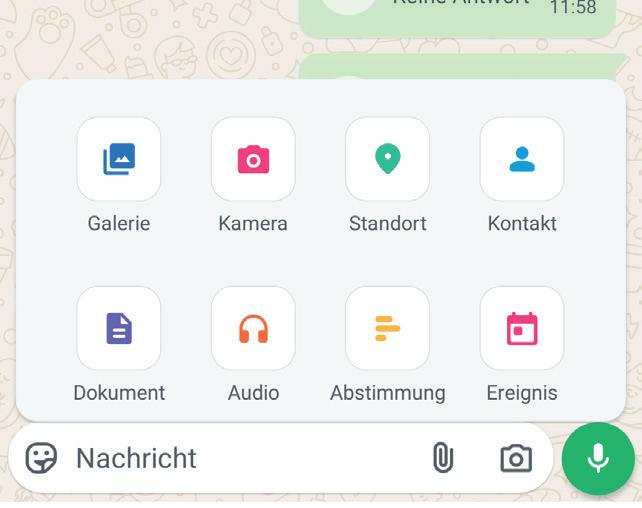Share your Standort
This screenshot has height=508, width=642.
(387, 159)
